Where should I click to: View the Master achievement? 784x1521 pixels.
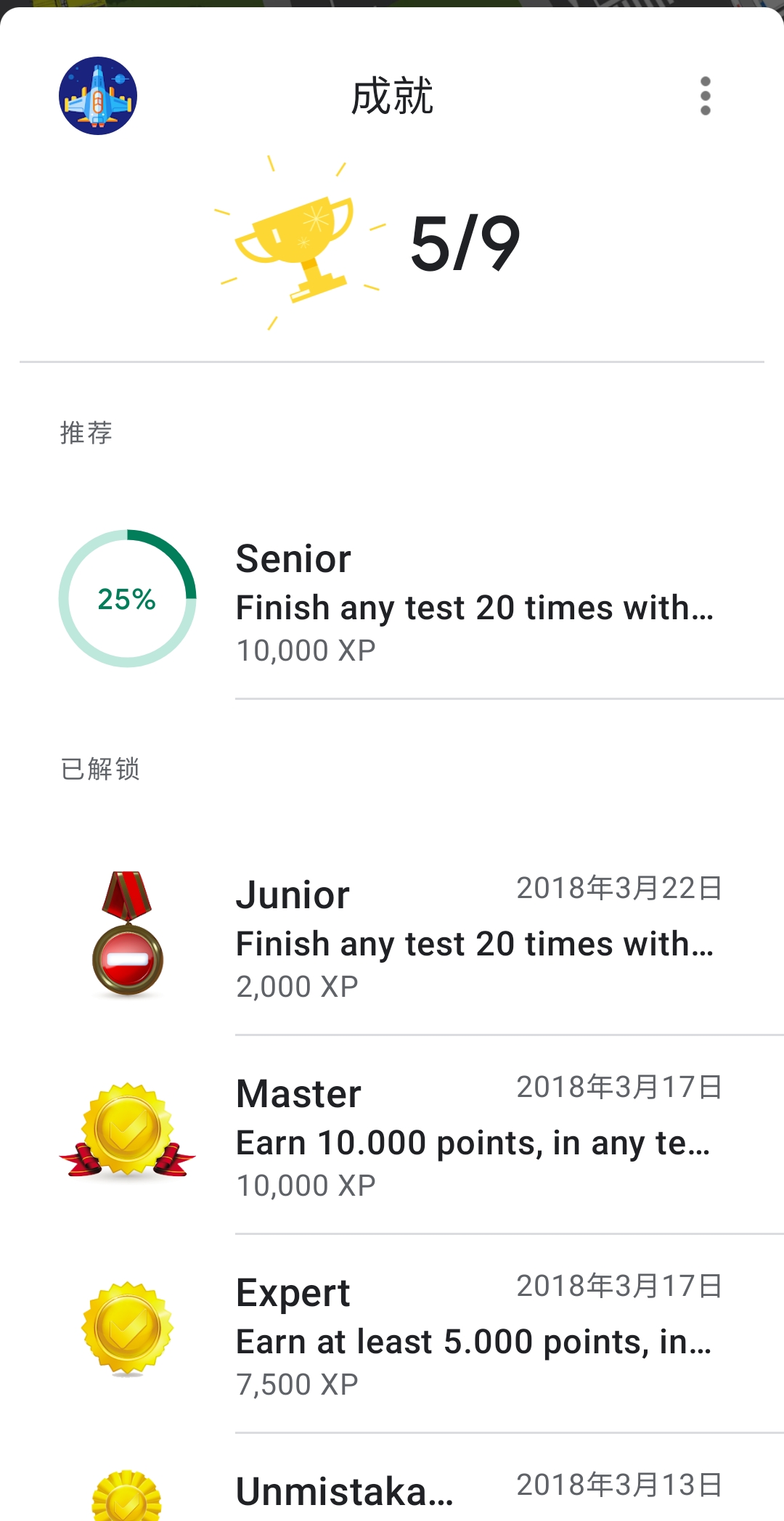tap(392, 1135)
